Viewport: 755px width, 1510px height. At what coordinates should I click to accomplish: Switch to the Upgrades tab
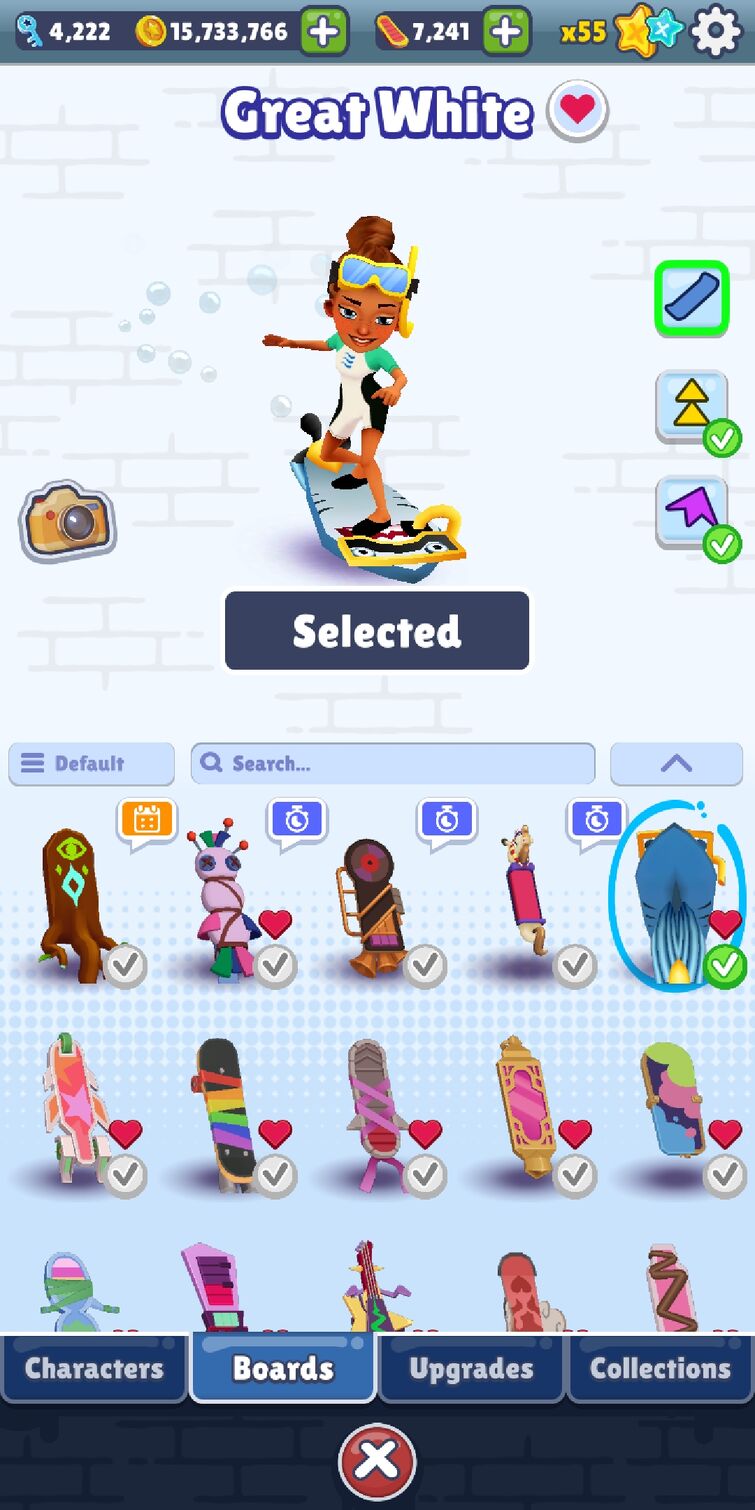tap(471, 1368)
